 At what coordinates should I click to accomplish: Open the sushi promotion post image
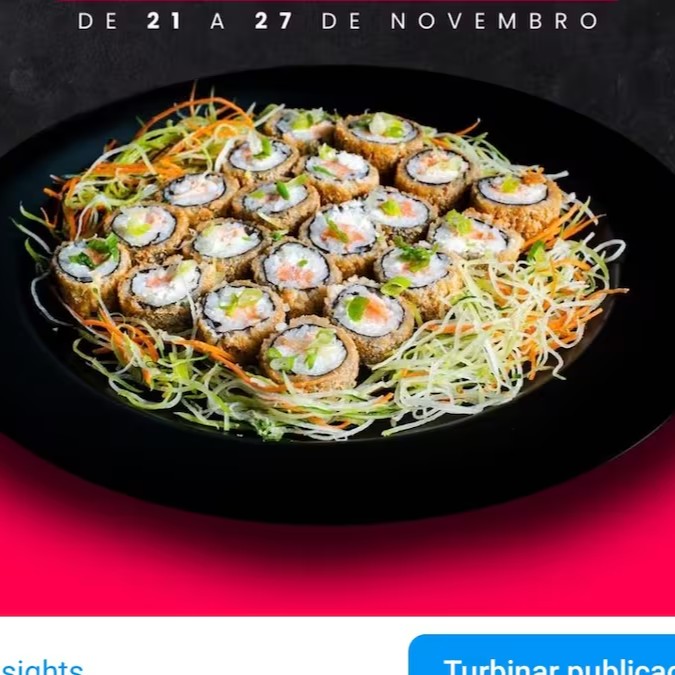[337, 300]
